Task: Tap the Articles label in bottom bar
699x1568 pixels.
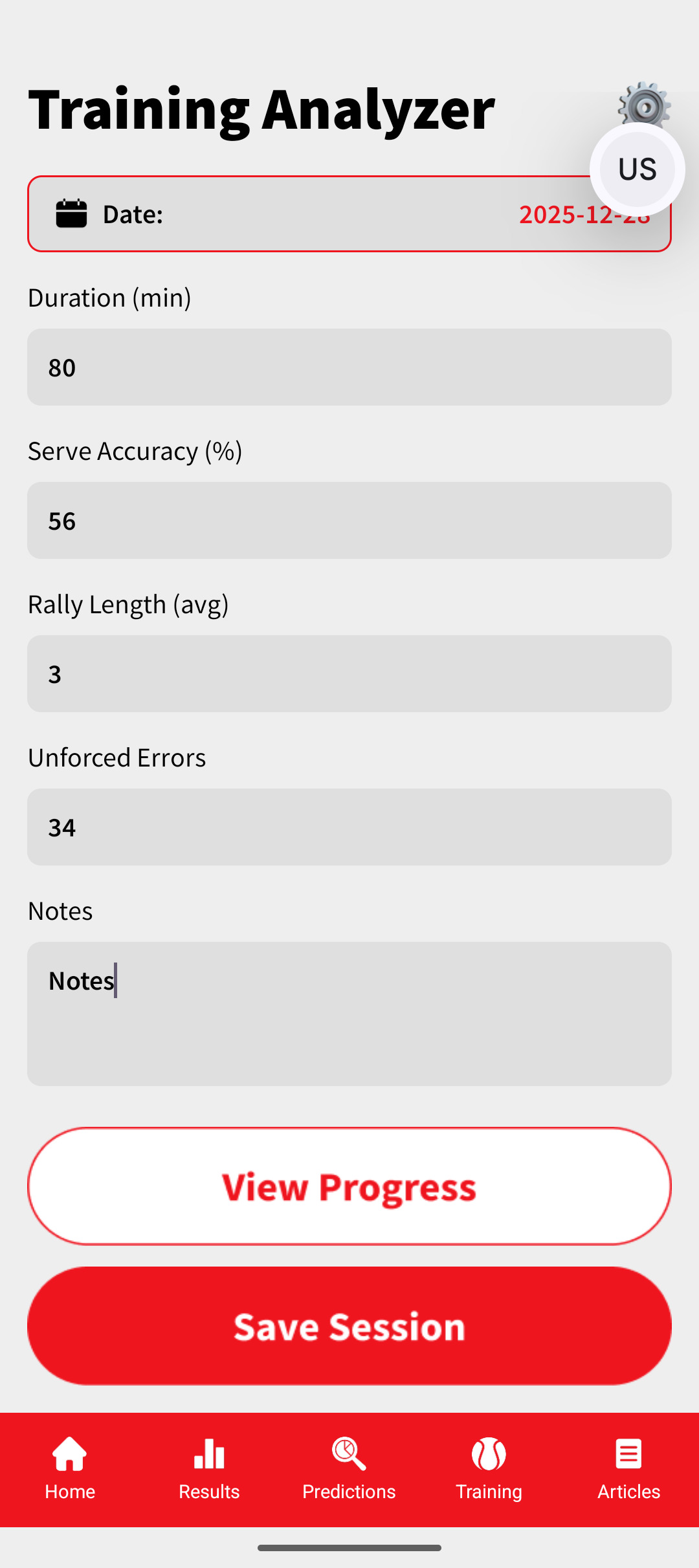Action: pos(628,1491)
